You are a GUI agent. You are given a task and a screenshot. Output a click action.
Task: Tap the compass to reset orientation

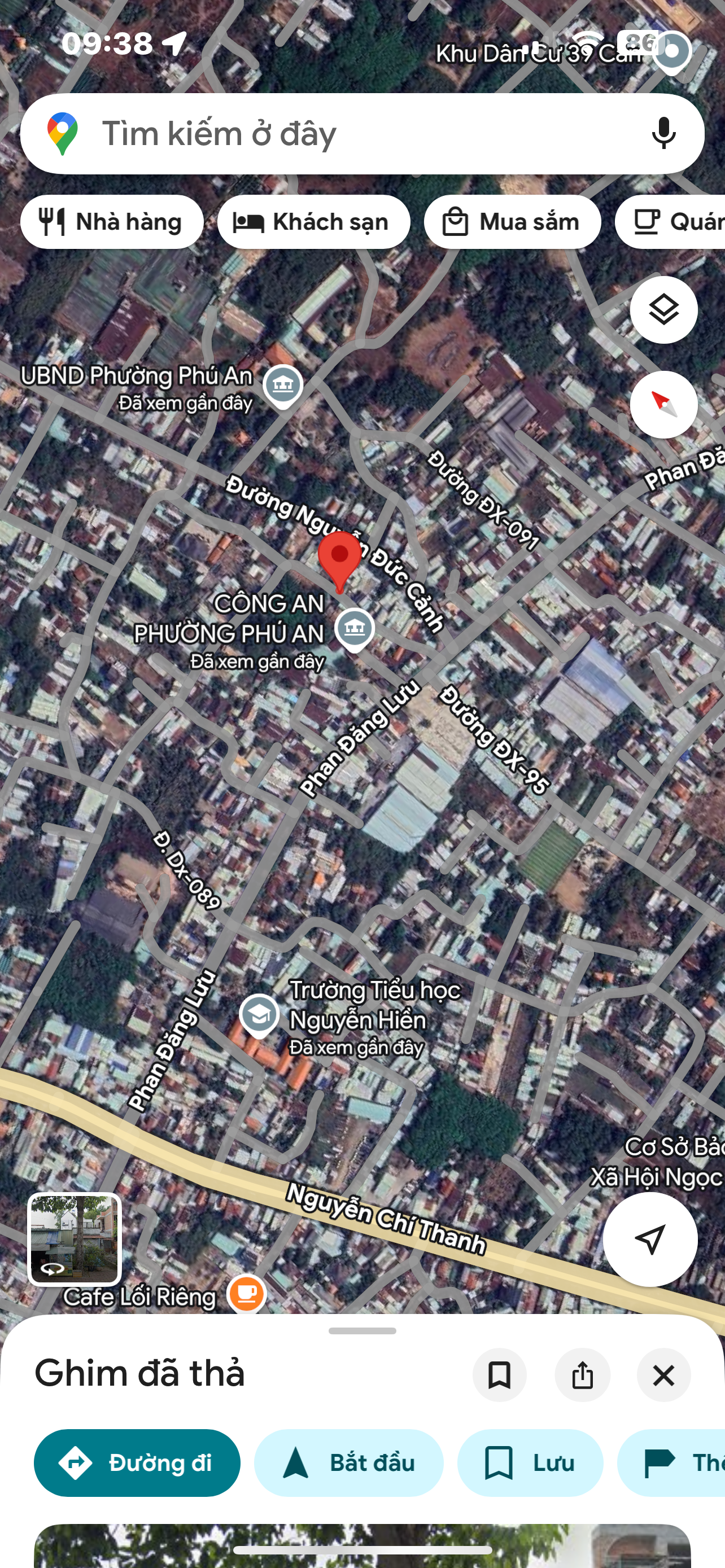coord(663,405)
